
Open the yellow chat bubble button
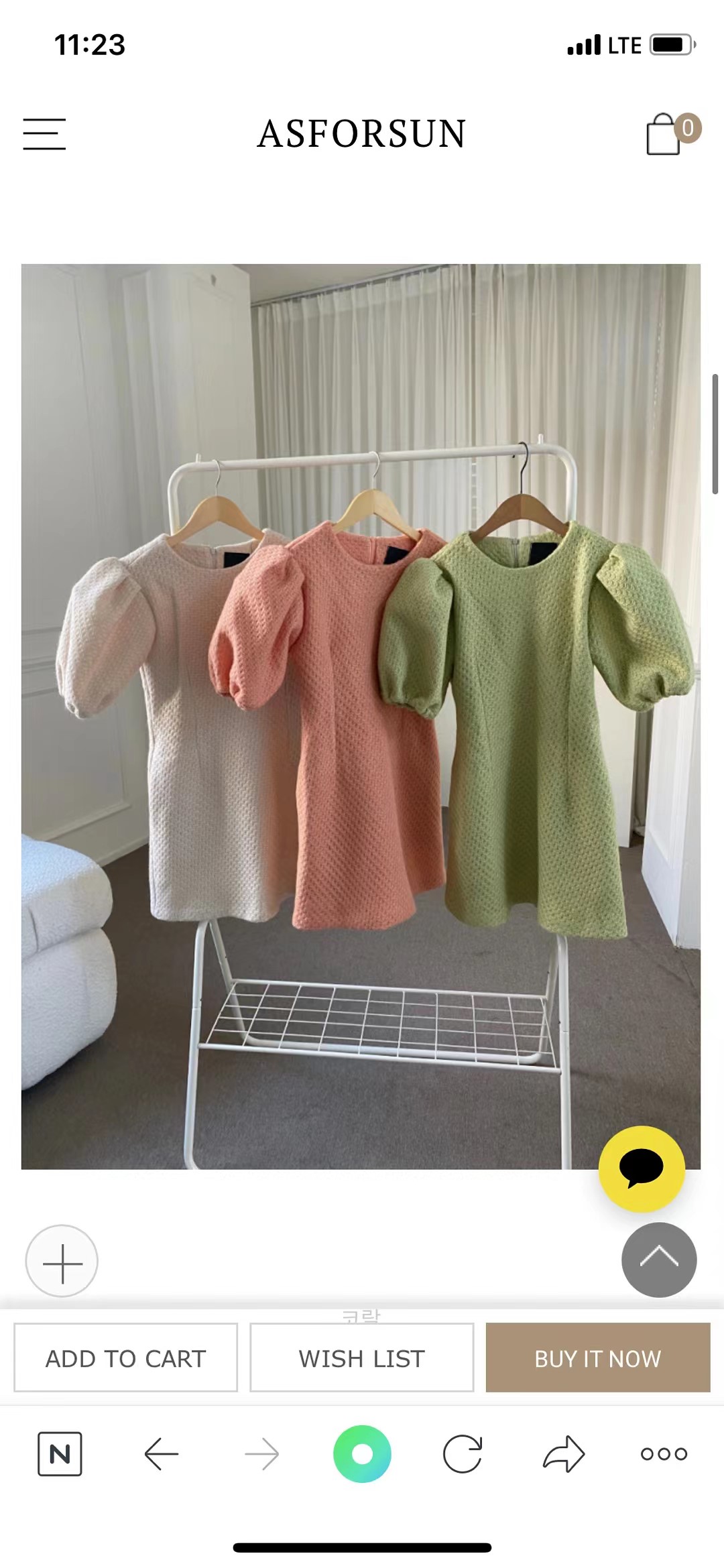tap(642, 1168)
